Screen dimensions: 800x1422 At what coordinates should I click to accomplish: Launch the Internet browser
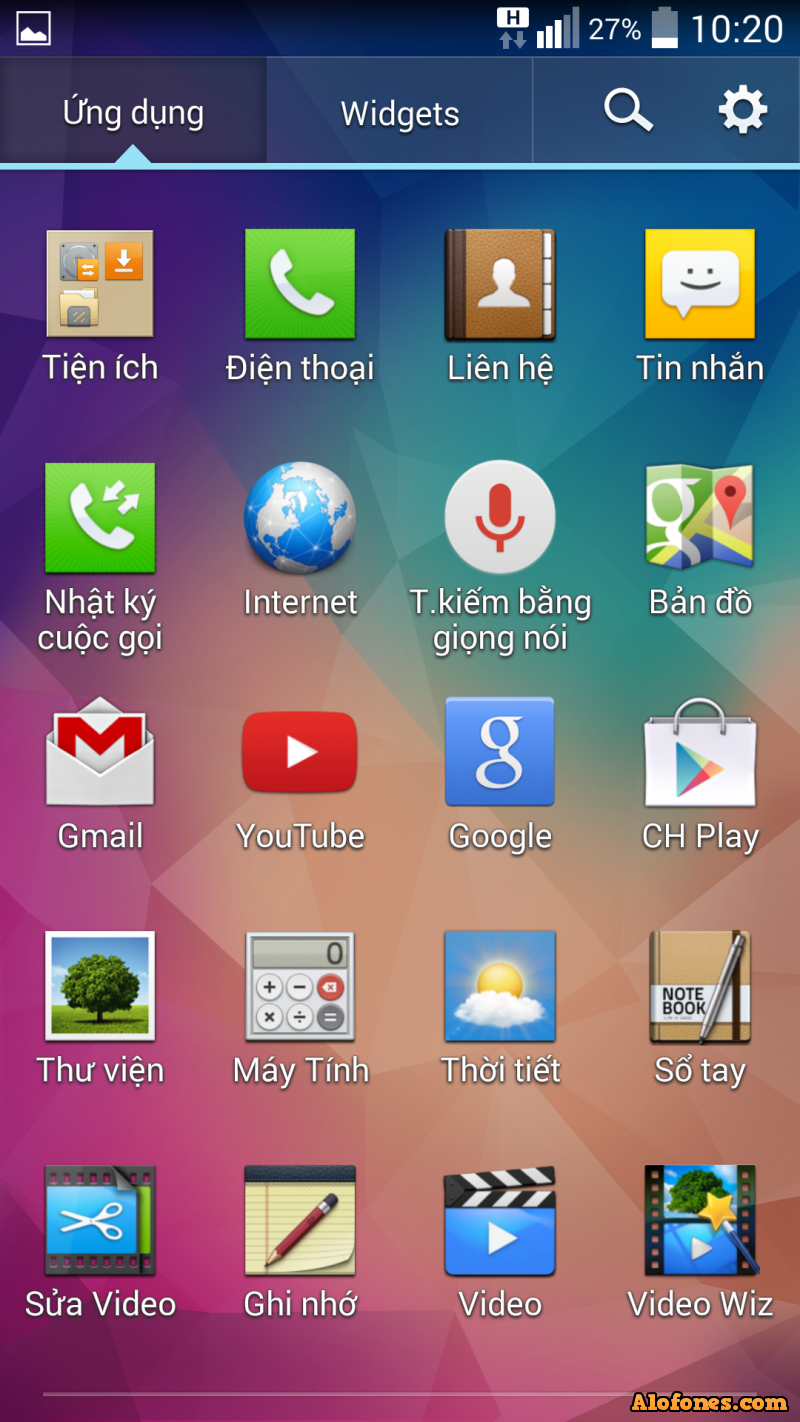pyautogui.click(x=300, y=518)
